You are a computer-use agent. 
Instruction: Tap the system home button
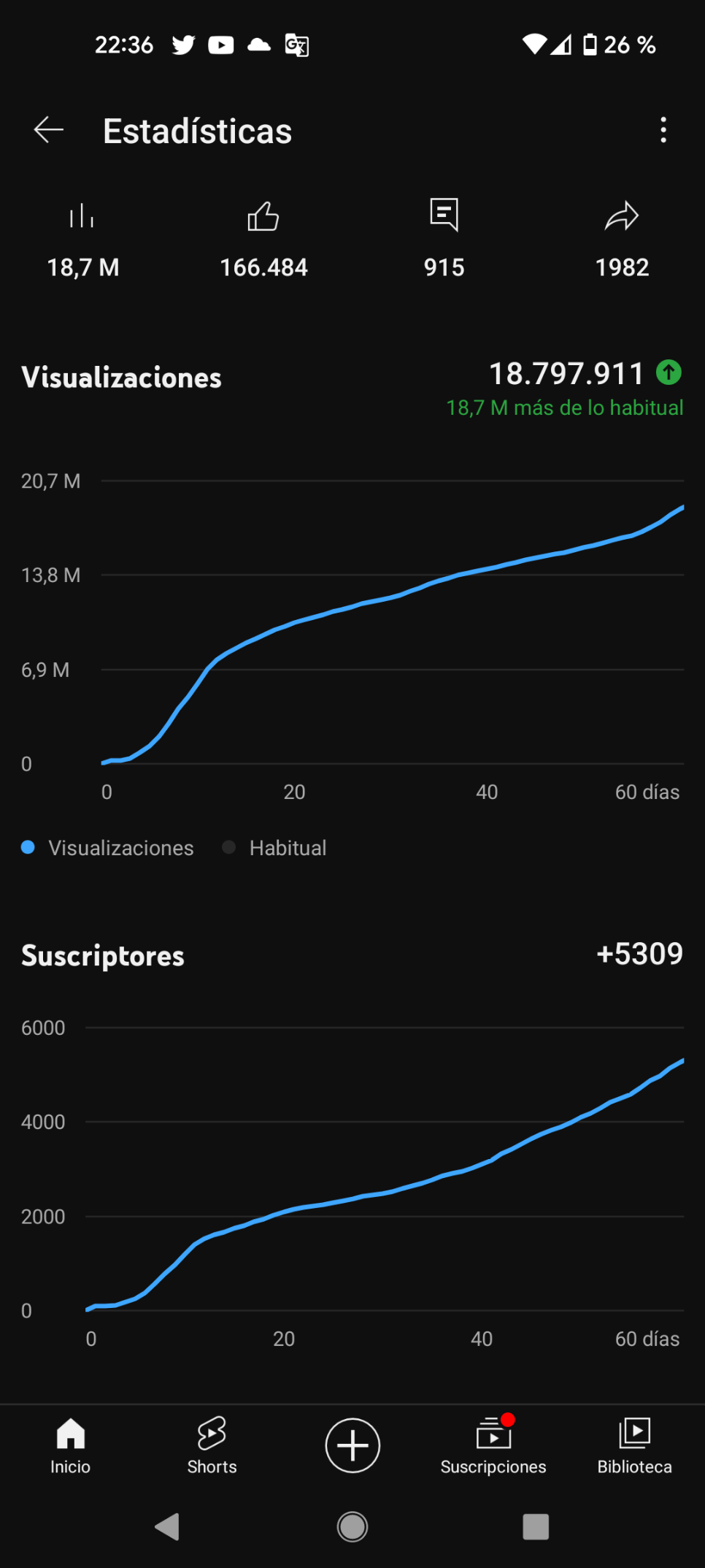point(352,1526)
